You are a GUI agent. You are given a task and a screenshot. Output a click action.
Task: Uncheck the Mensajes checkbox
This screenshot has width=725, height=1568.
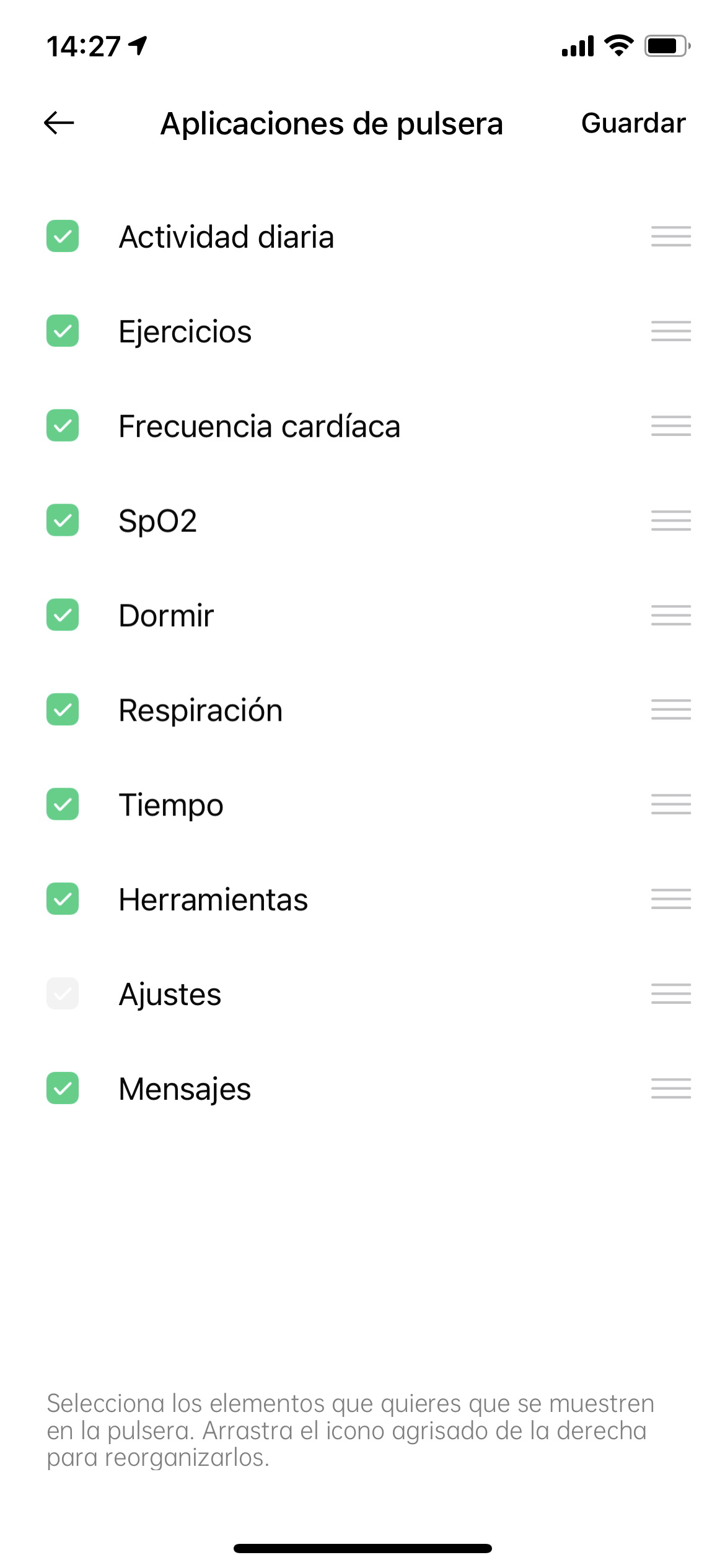(x=63, y=1089)
